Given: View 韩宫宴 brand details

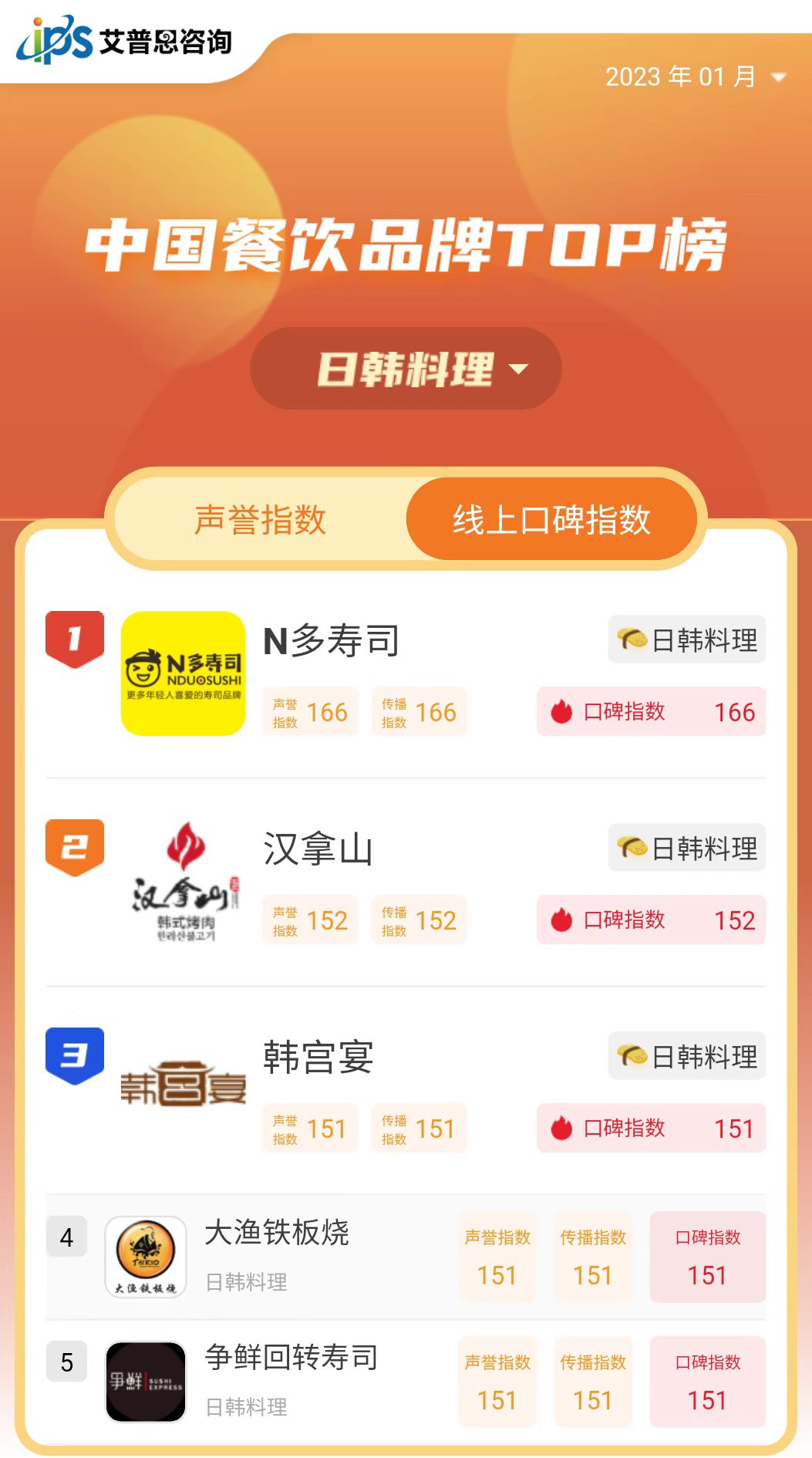Looking at the screenshot, I should [318, 1057].
